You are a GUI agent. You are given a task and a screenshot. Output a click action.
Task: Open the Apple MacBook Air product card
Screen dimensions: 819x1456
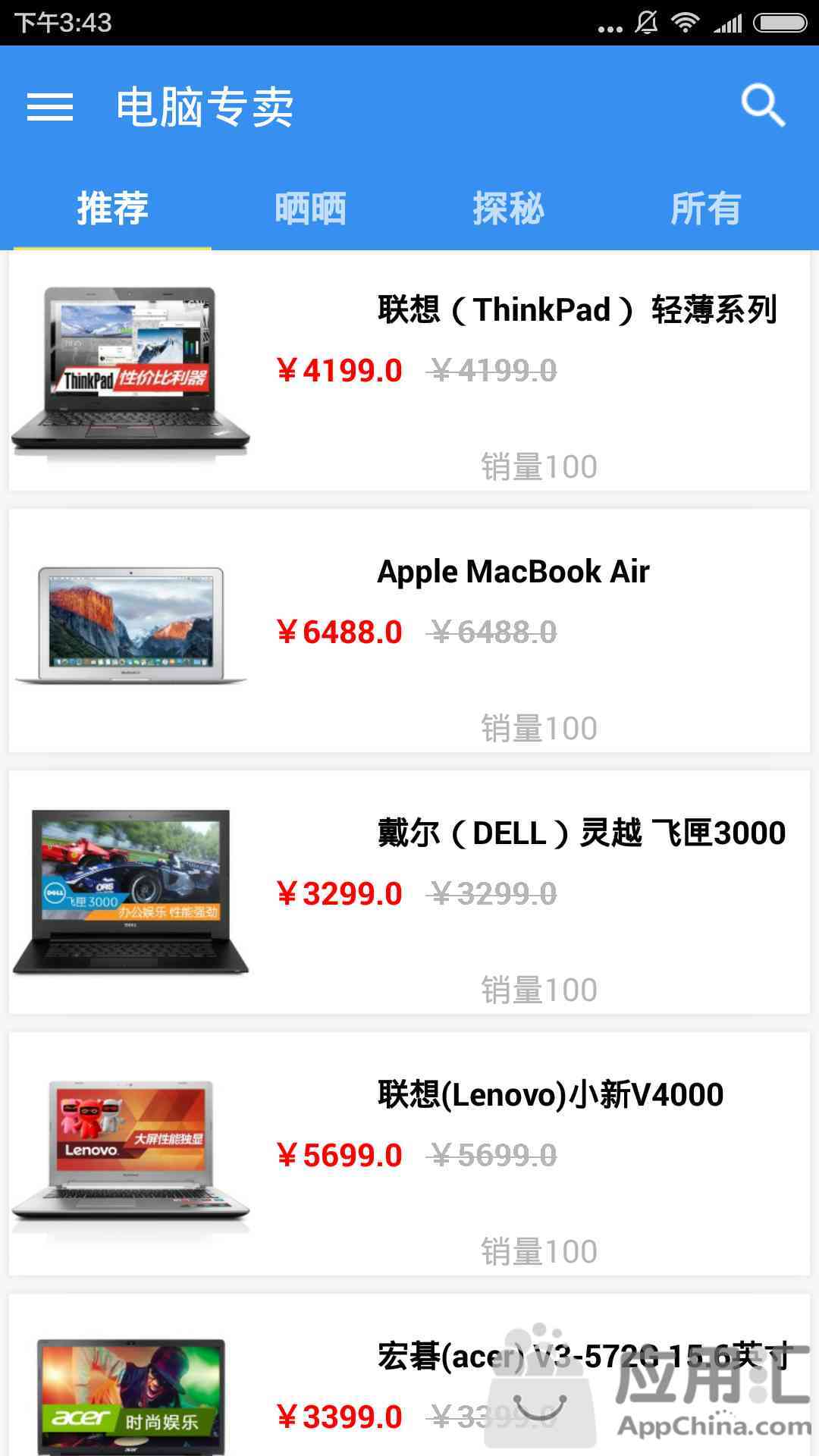pyautogui.click(x=409, y=631)
